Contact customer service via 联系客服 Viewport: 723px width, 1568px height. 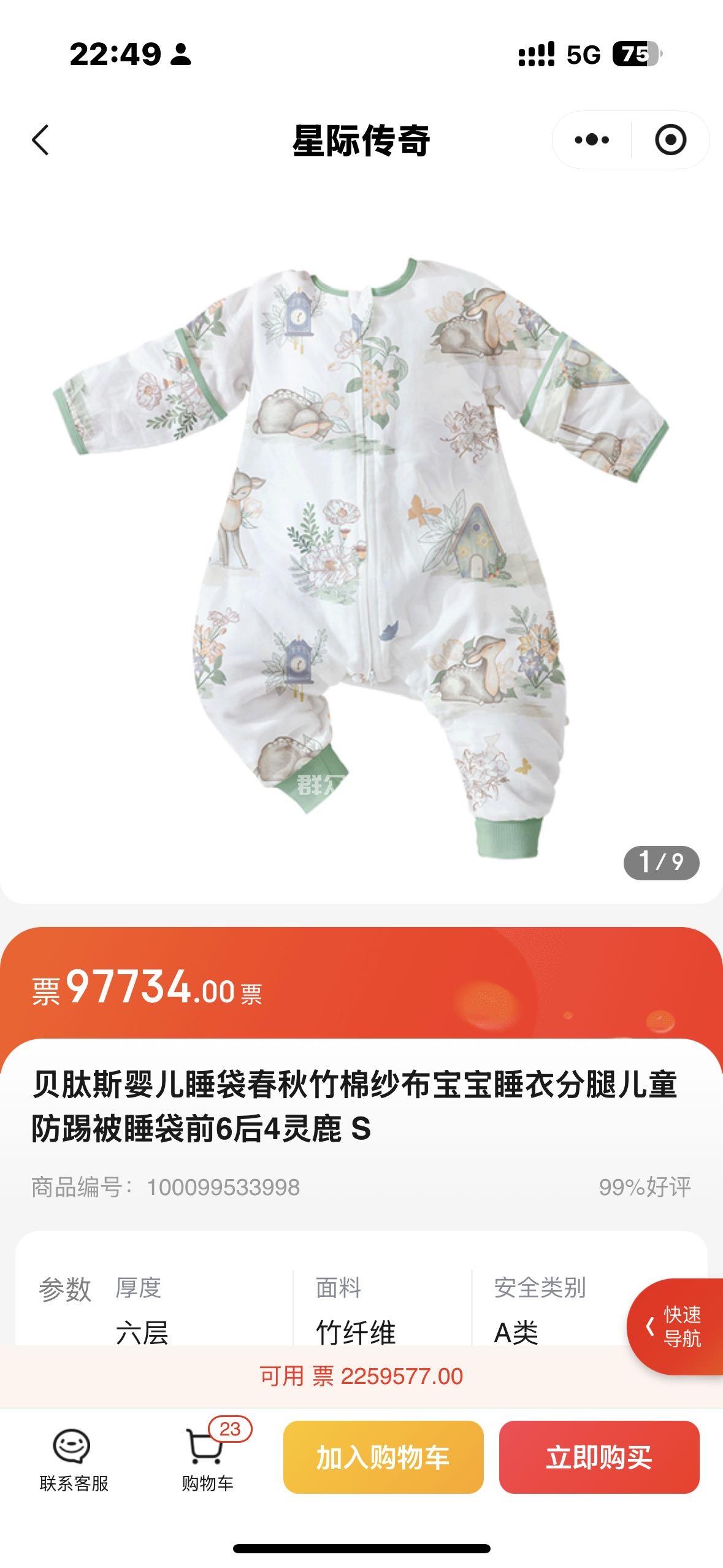click(74, 1460)
